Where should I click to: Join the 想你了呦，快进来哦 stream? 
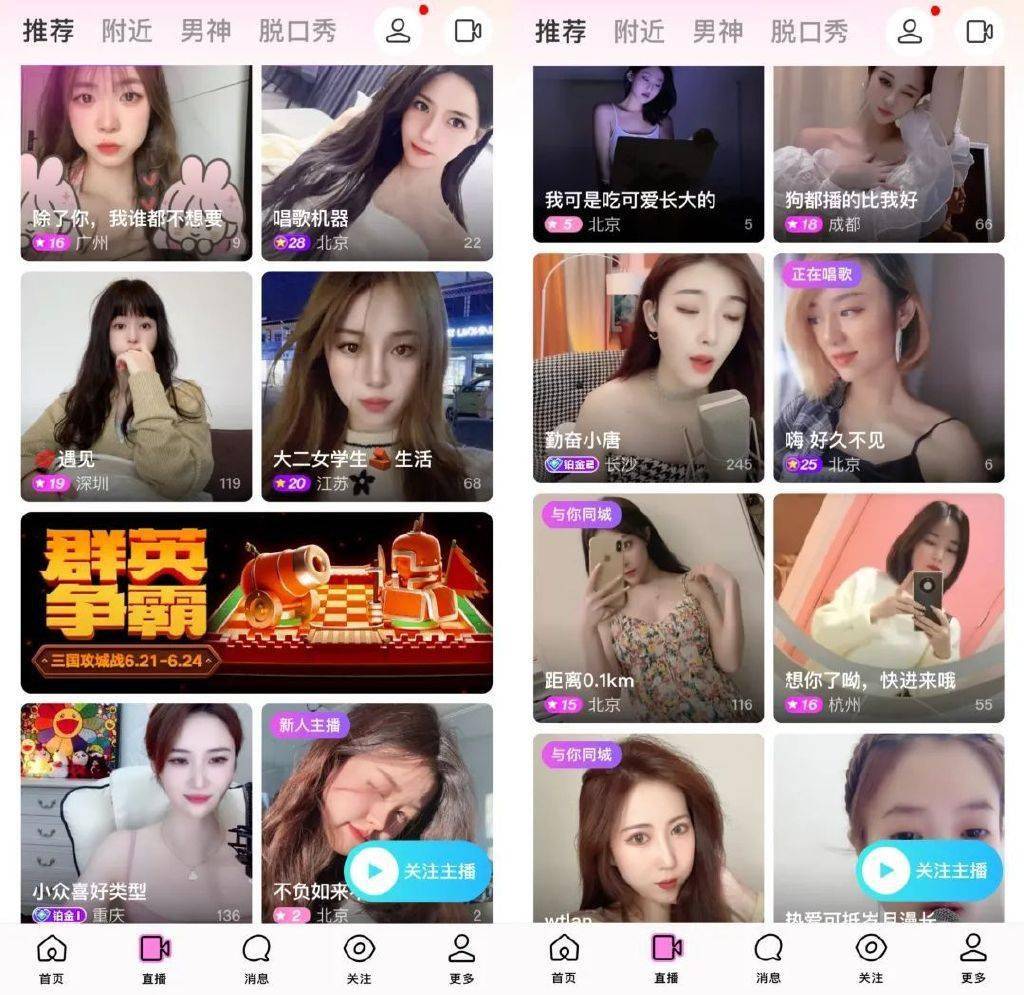point(888,607)
